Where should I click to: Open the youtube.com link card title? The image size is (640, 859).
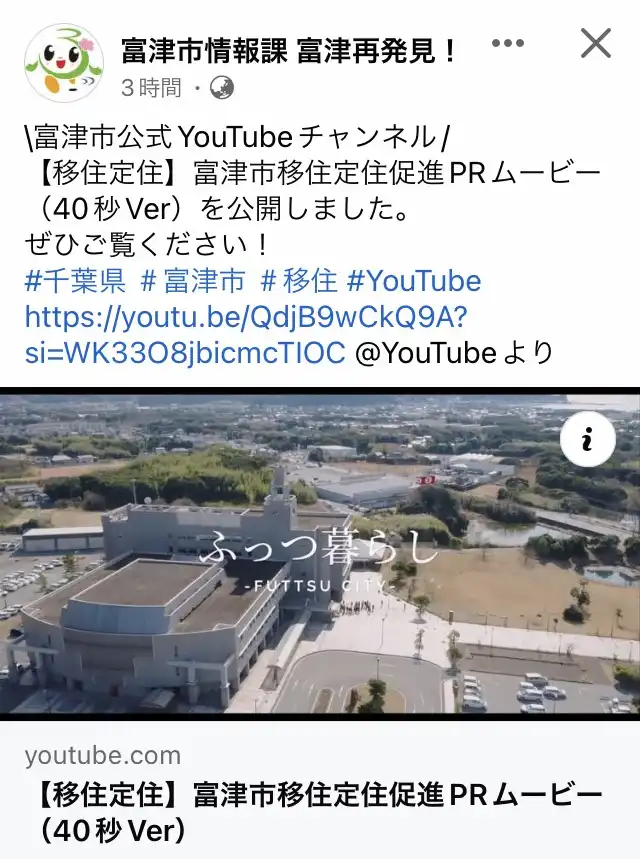(314, 811)
